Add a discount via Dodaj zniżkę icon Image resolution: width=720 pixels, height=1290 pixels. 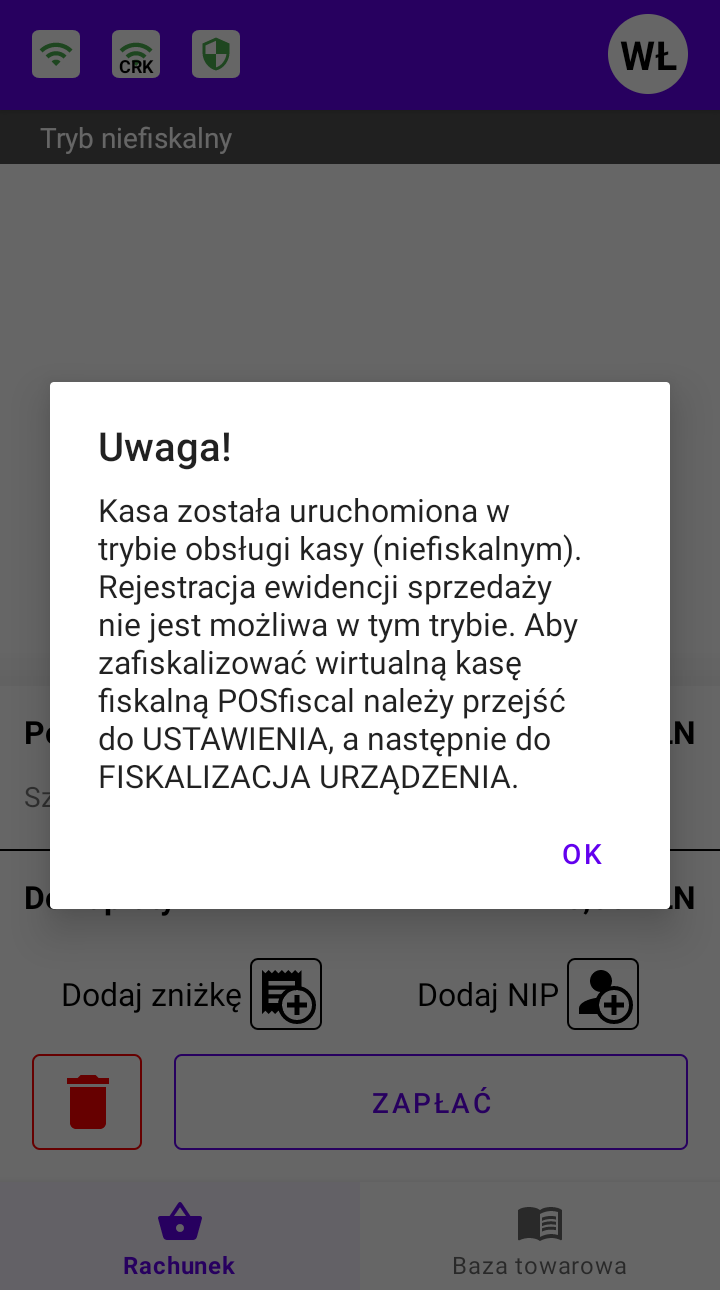(286, 994)
